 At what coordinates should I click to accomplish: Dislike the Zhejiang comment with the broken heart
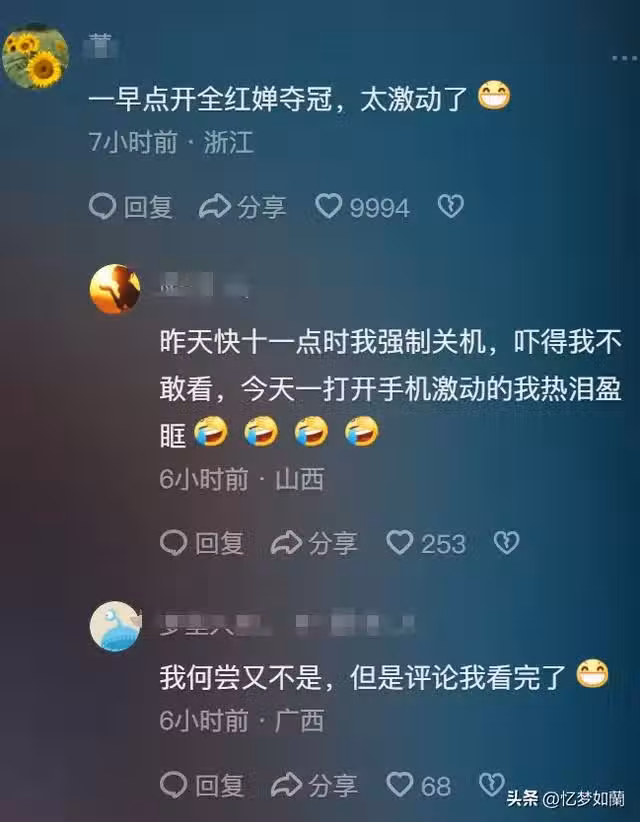pos(451,207)
